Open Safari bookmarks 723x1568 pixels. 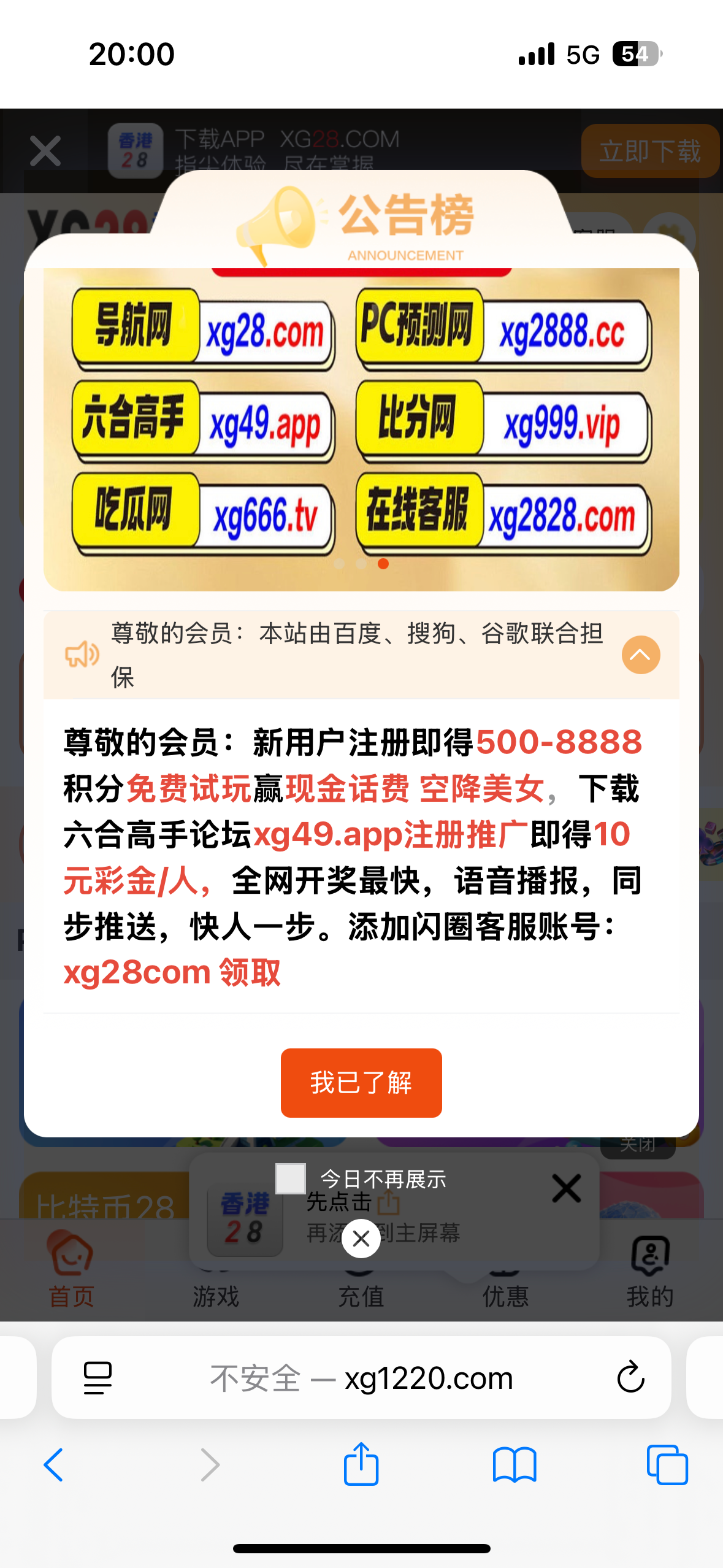click(515, 1465)
